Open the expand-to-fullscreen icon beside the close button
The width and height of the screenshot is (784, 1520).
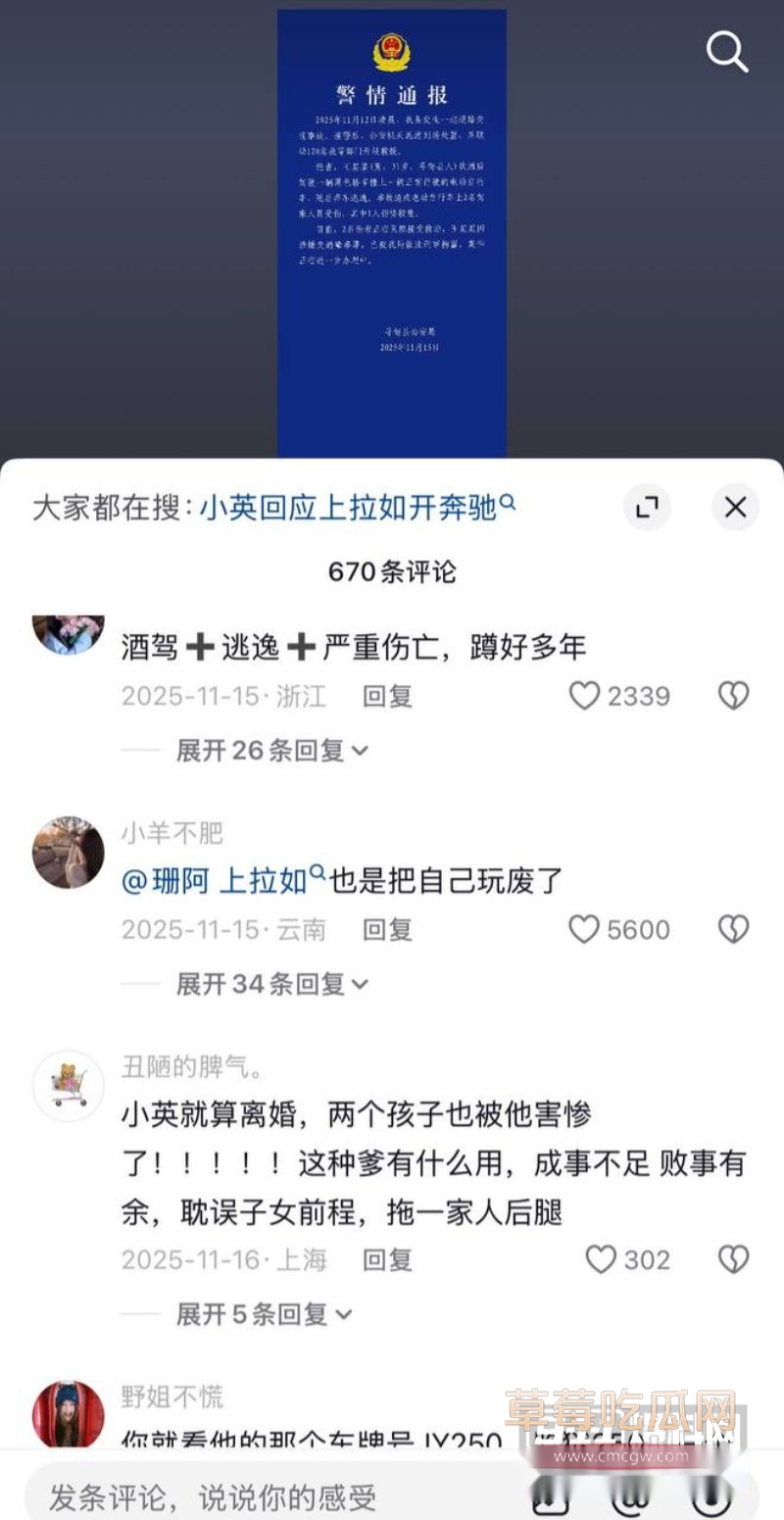pyautogui.click(x=647, y=508)
